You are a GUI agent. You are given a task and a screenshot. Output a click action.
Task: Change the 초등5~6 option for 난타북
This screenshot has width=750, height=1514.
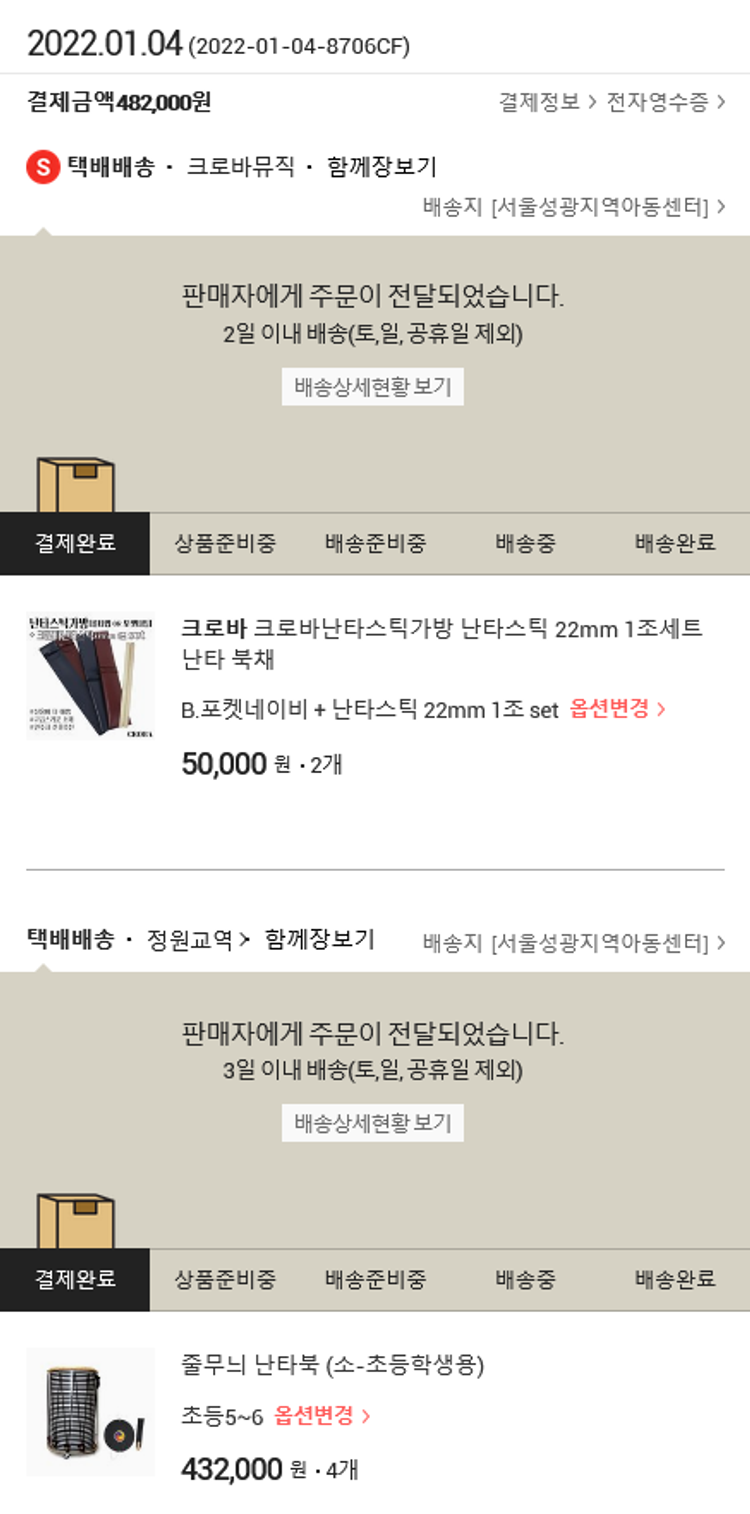(322, 1416)
